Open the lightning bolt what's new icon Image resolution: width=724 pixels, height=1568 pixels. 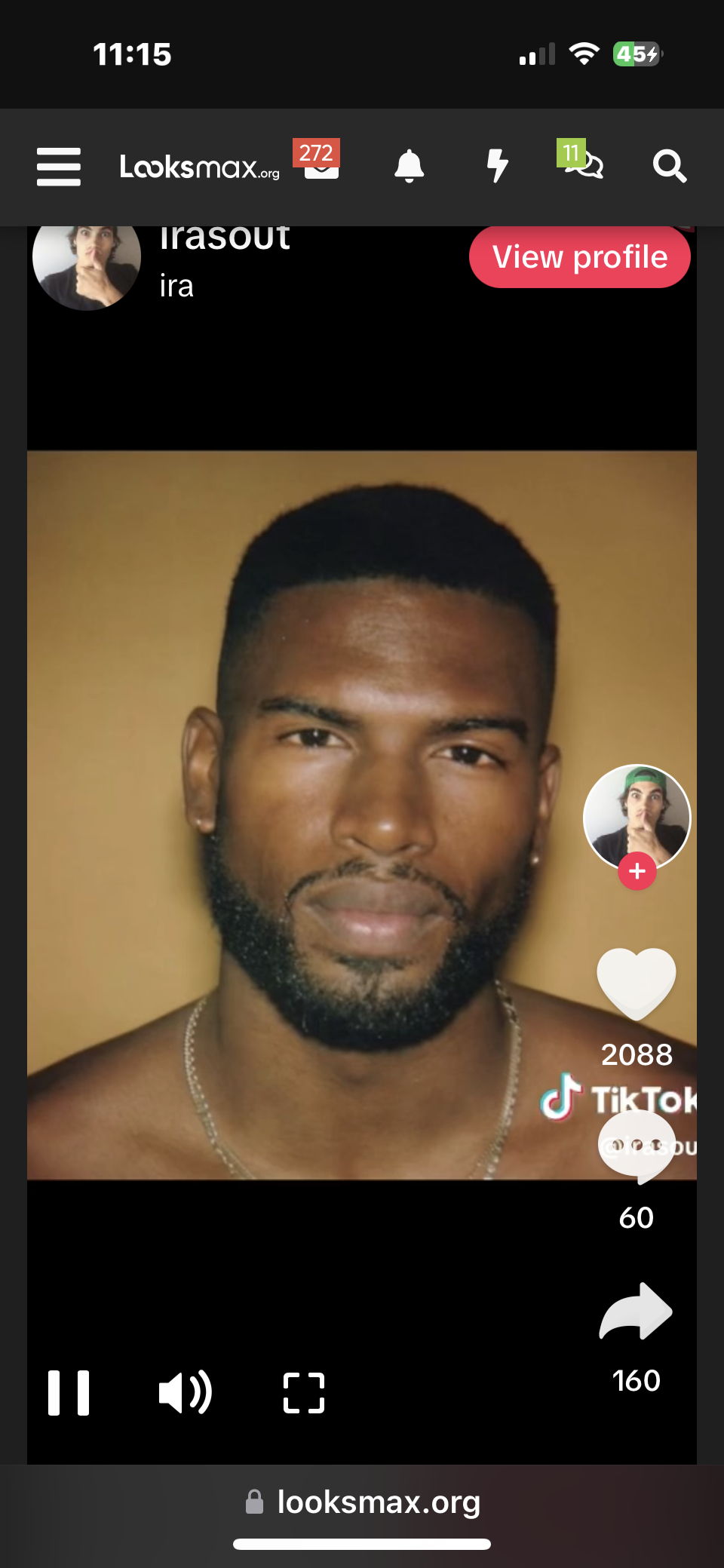click(x=497, y=166)
